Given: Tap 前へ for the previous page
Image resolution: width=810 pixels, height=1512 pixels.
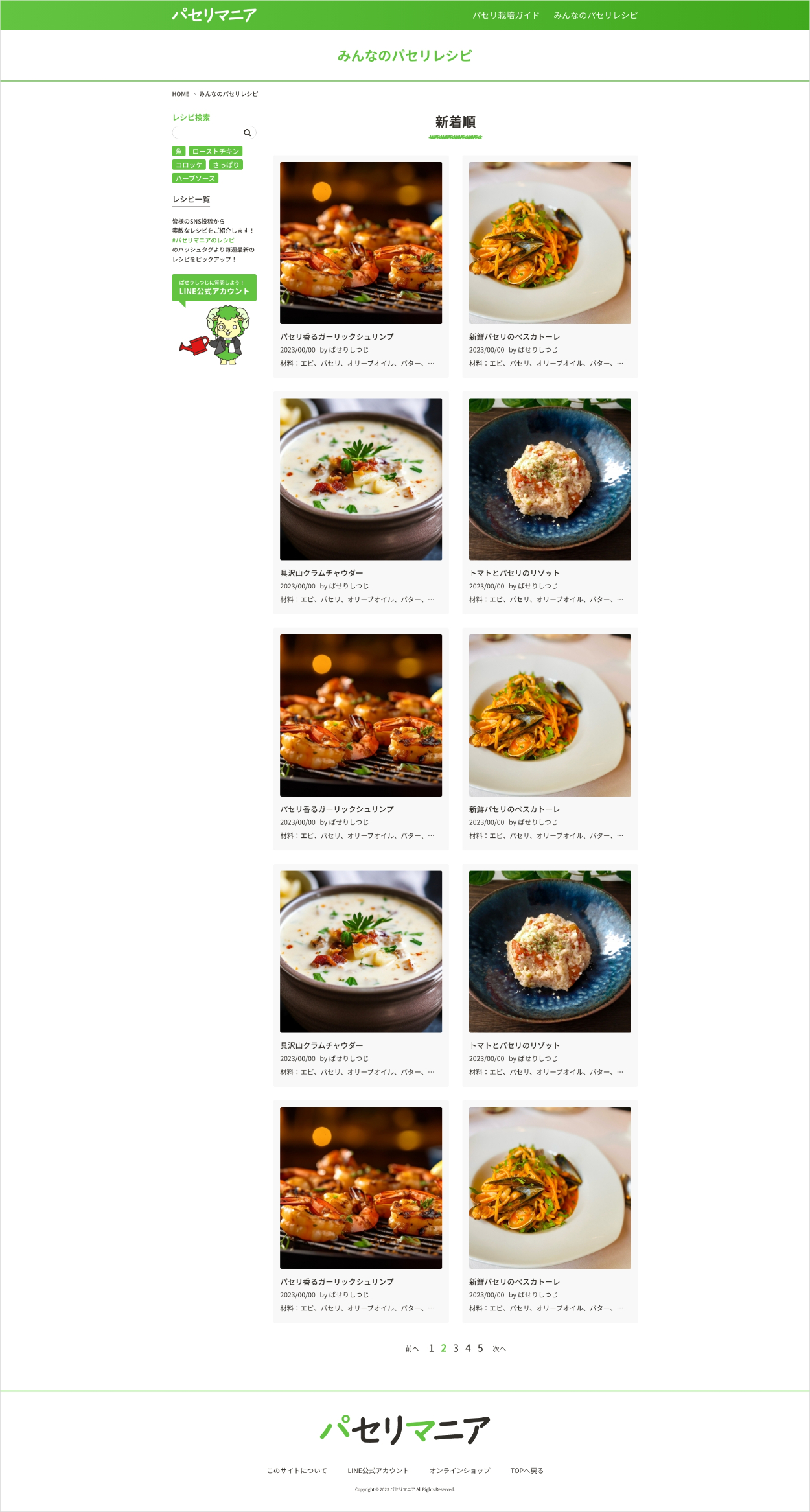Looking at the screenshot, I should [412, 1349].
